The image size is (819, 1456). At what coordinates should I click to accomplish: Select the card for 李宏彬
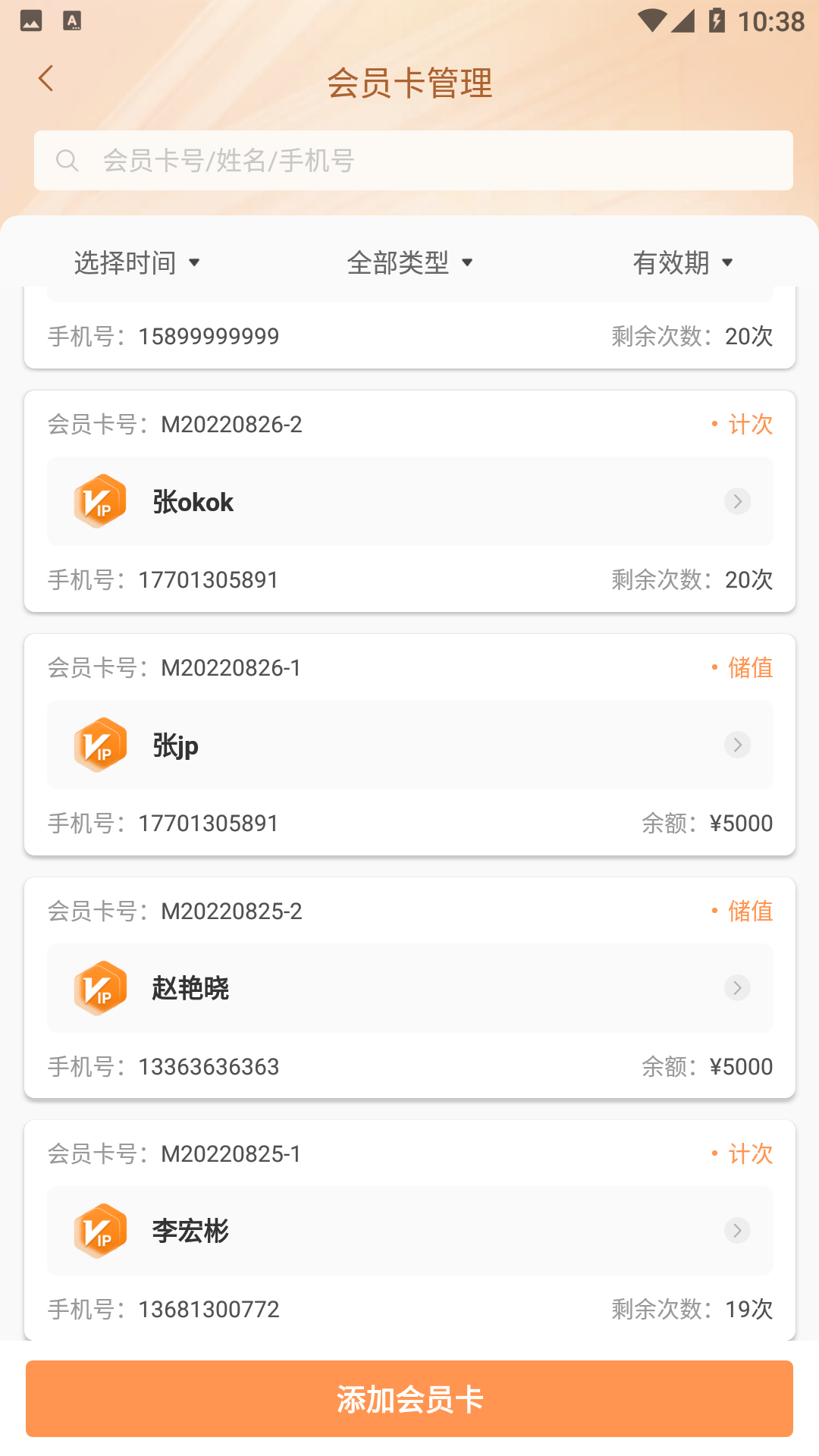pos(409,1231)
